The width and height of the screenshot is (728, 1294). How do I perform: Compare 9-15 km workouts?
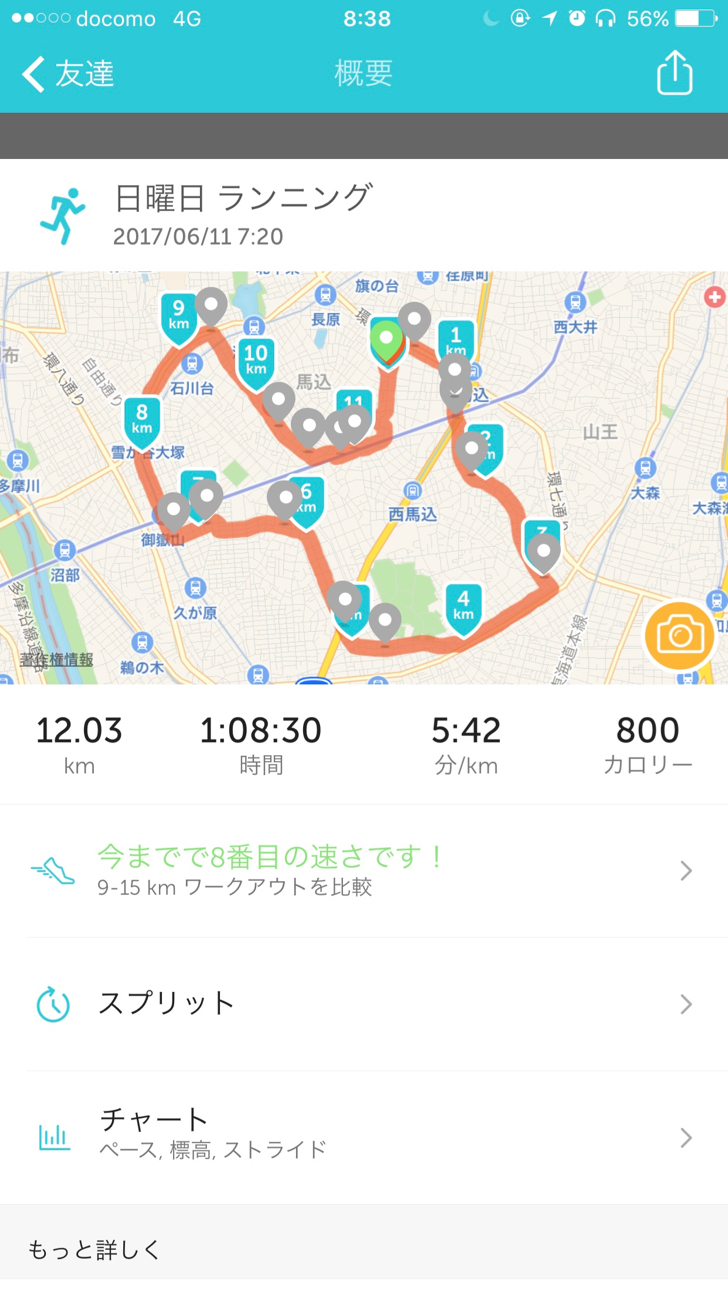[x=364, y=870]
